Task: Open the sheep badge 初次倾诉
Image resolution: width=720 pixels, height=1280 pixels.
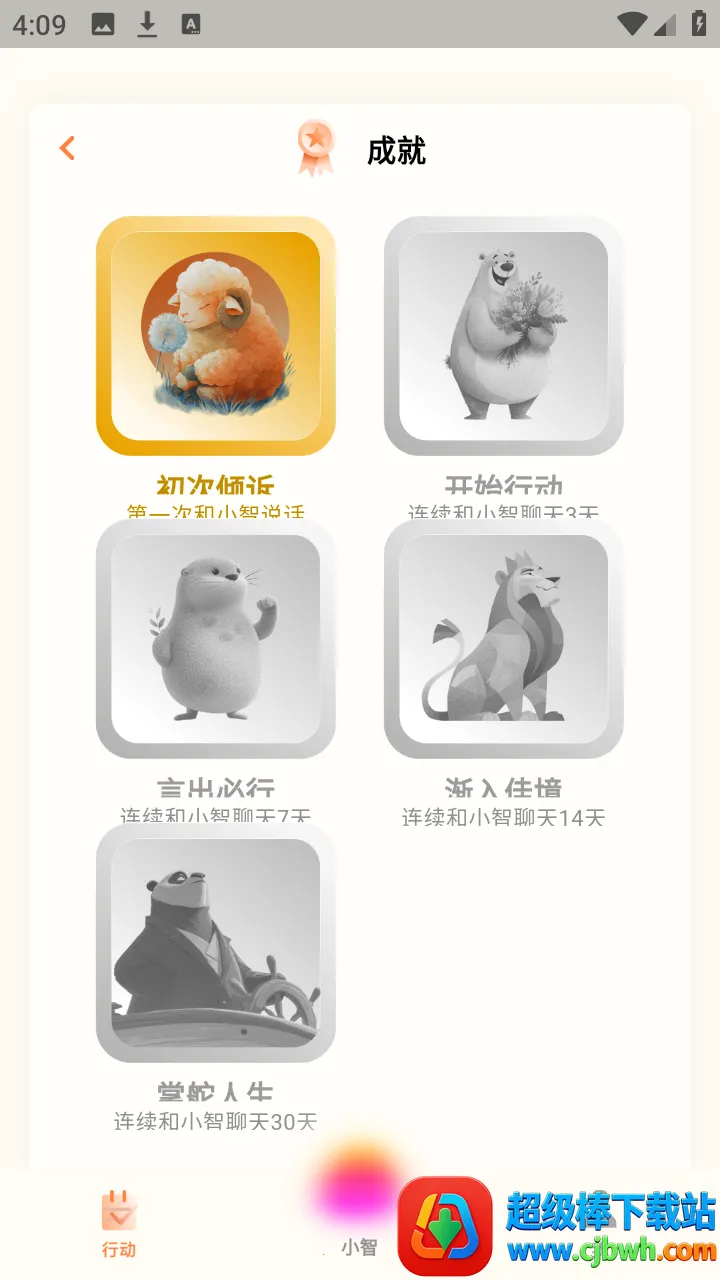Action: click(215, 336)
